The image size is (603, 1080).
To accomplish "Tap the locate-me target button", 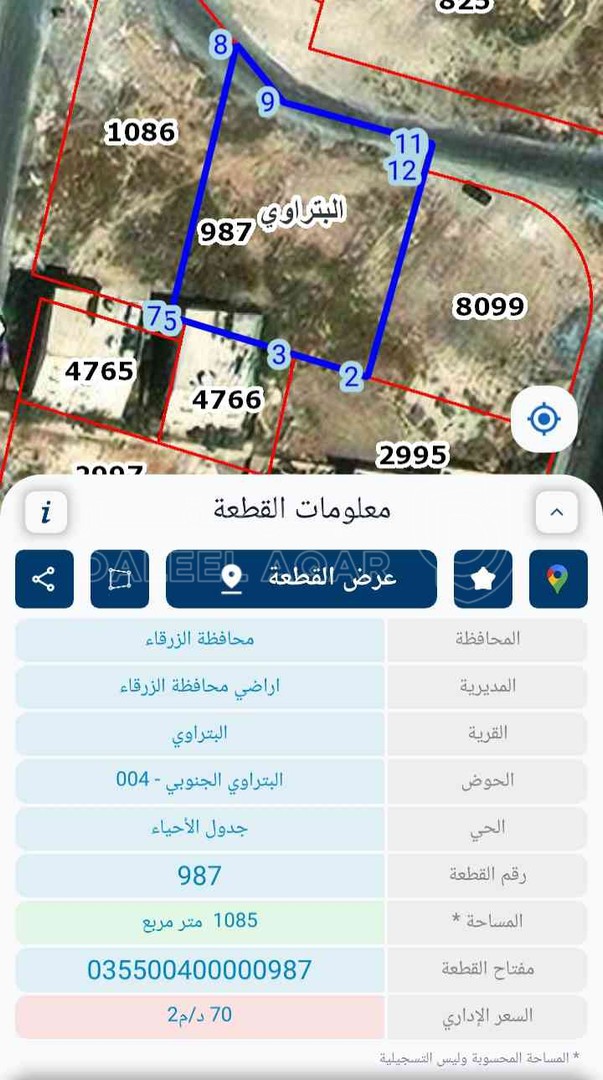I will (x=544, y=419).
